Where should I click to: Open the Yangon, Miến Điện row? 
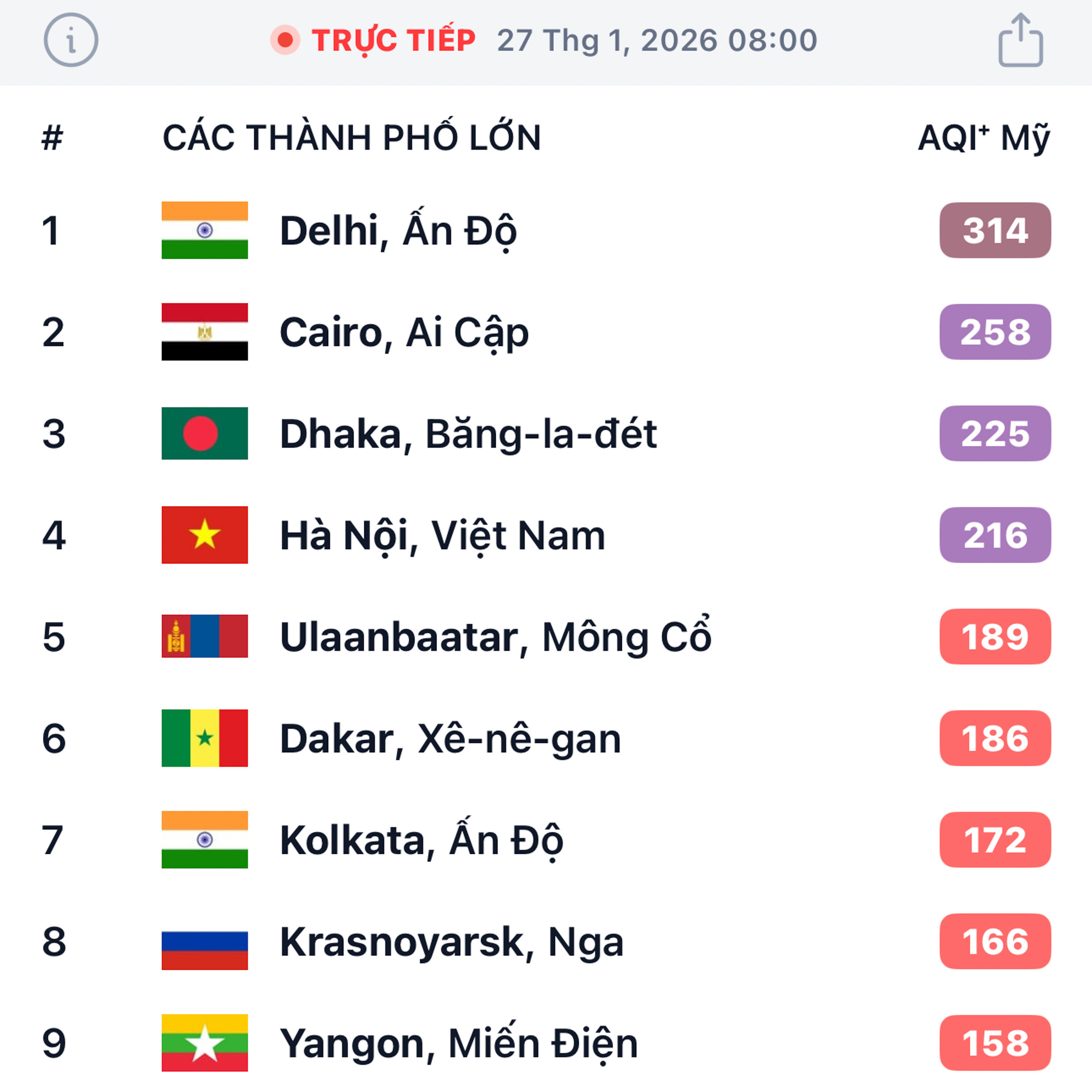coord(458,1043)
